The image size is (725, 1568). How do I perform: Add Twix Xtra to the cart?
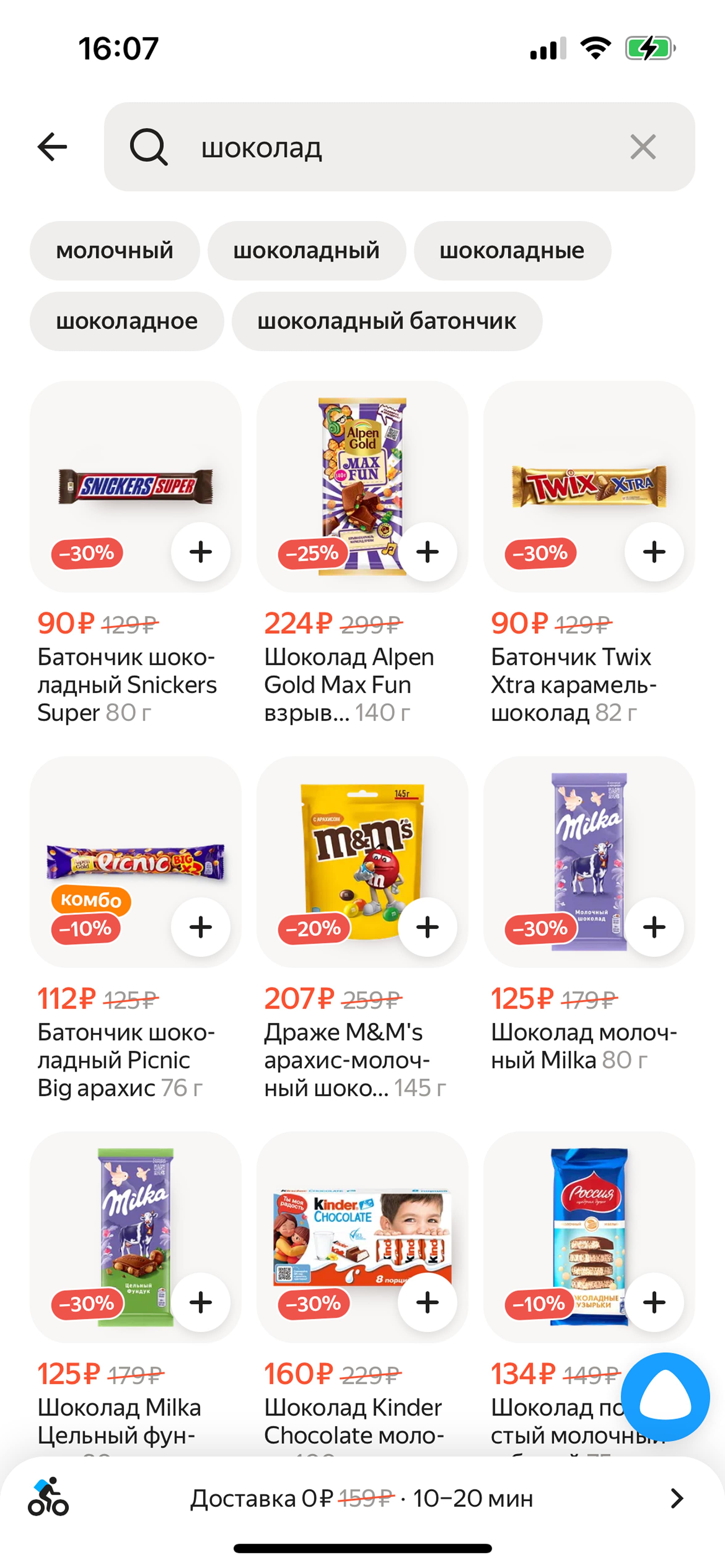654,552
